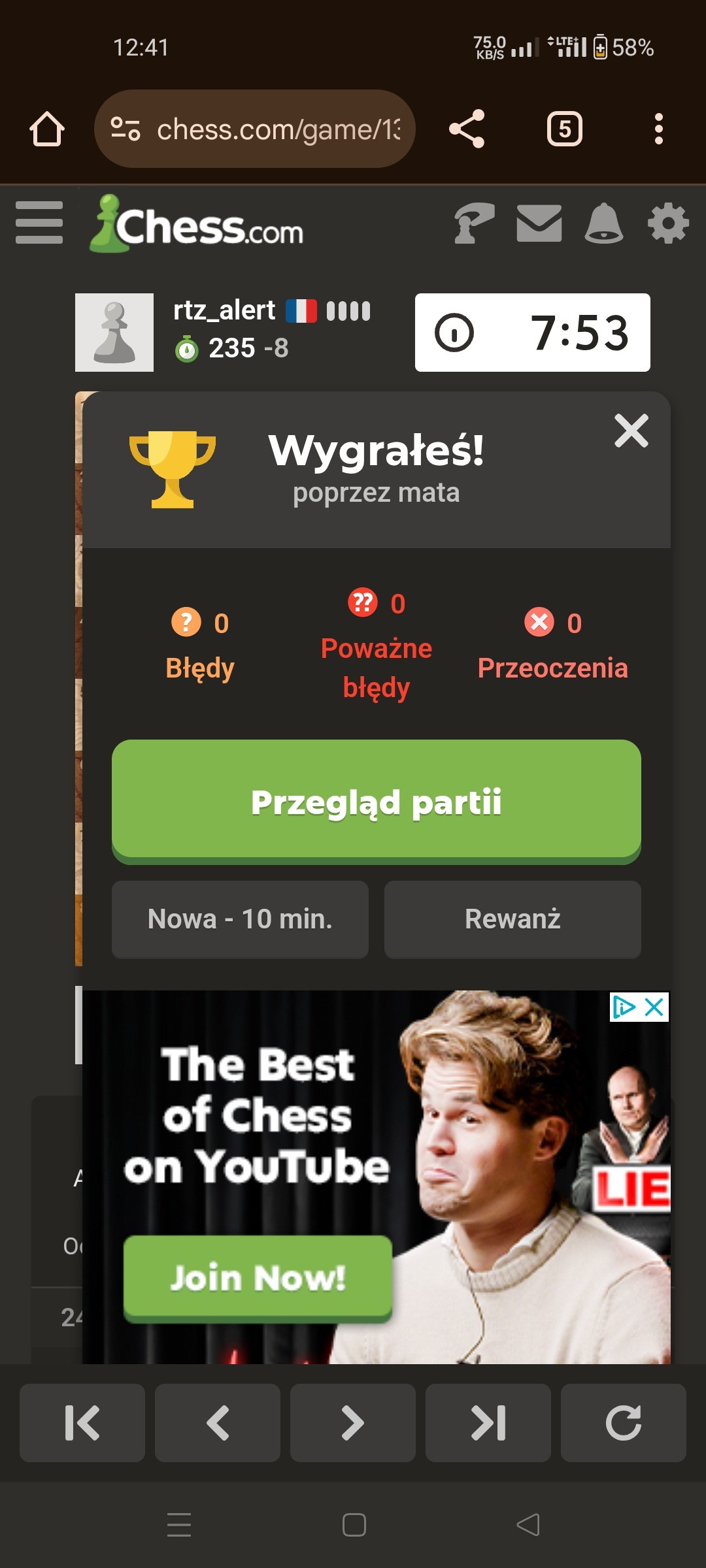Tap the browser home button
Image resolution: width=706 pixels, height=1568 pixels.
47,129
